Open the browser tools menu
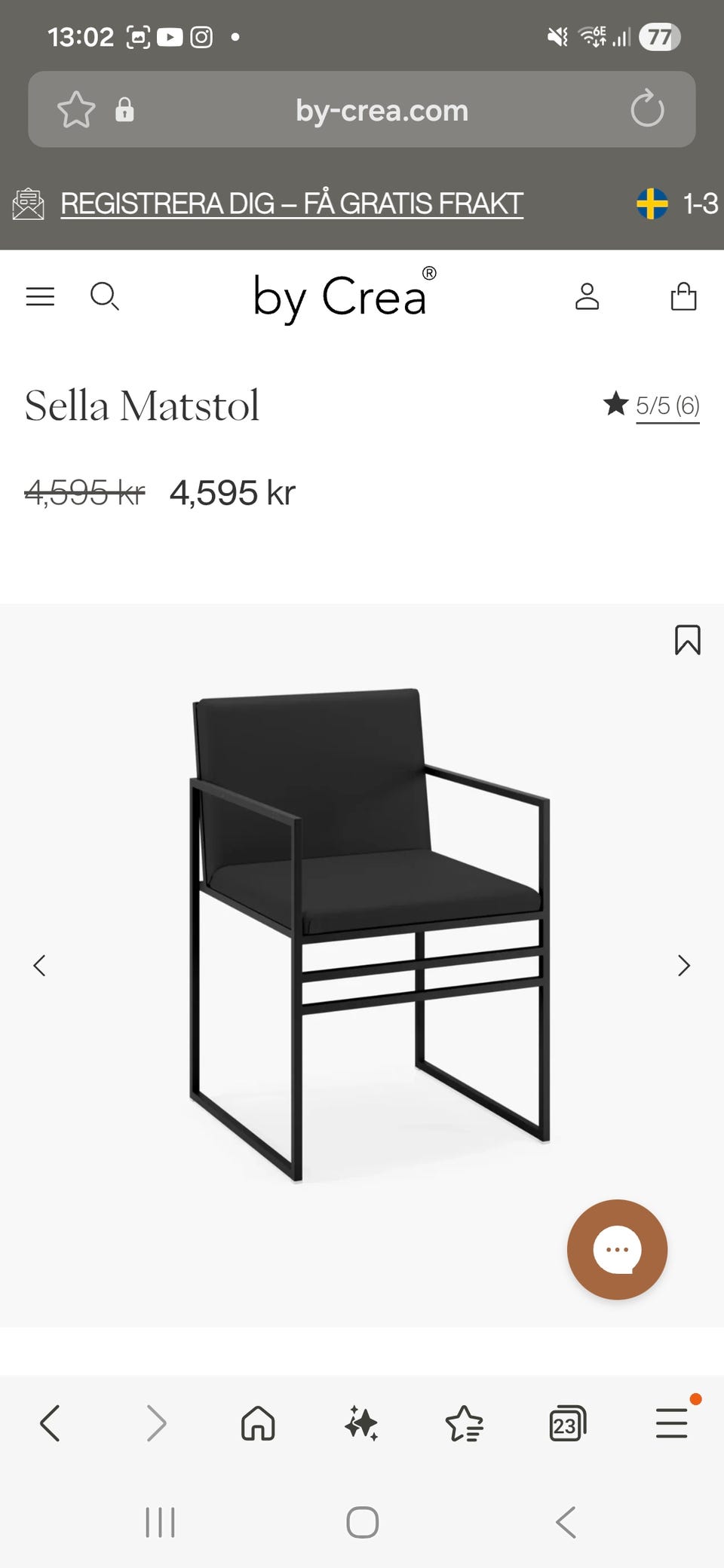Image resolution: width=724 pixels, height=1568 pixels. point(671,1423)
